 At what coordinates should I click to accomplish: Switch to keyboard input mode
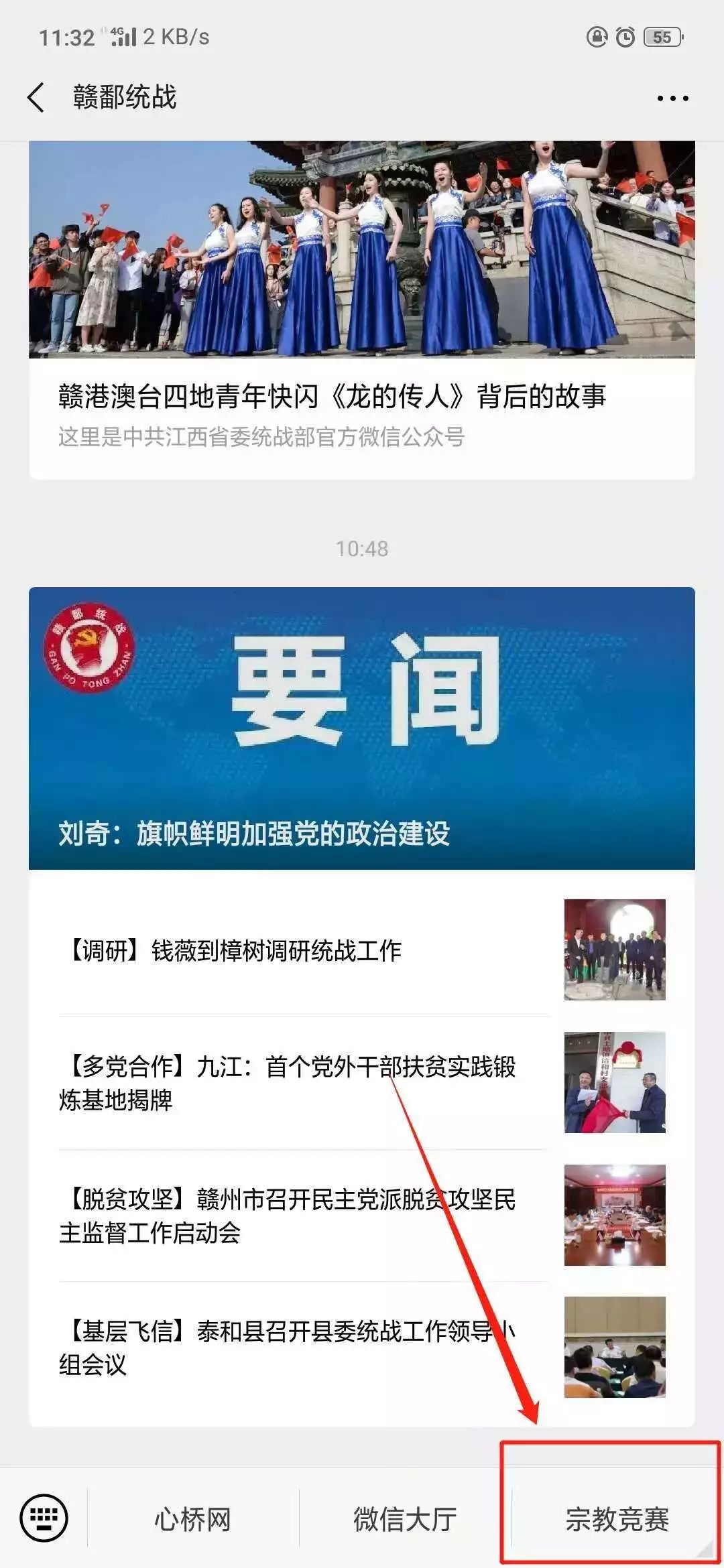pos(44,1518)
